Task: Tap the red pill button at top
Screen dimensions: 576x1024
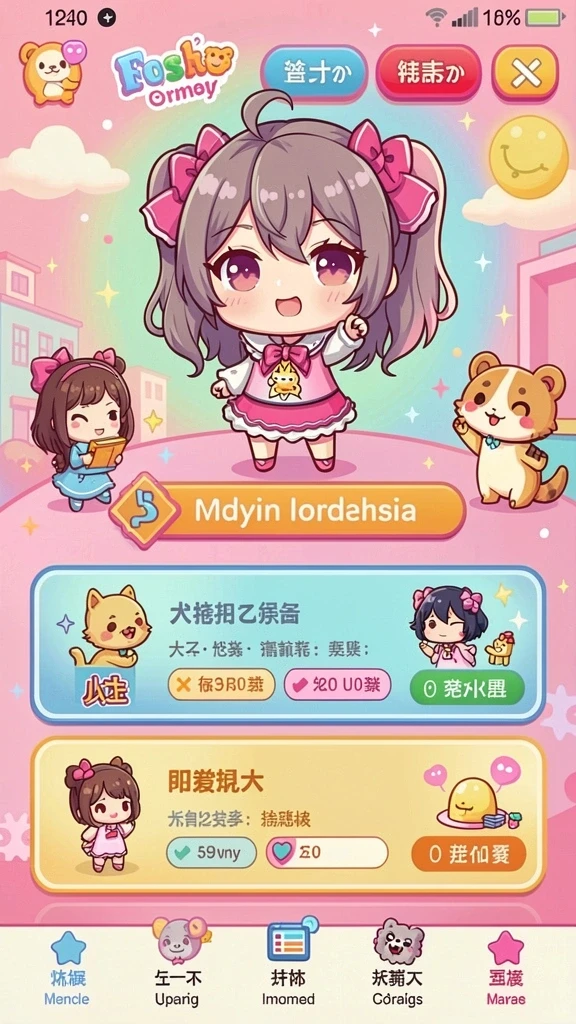Action: pyautogui.click(x=428, y=72)
